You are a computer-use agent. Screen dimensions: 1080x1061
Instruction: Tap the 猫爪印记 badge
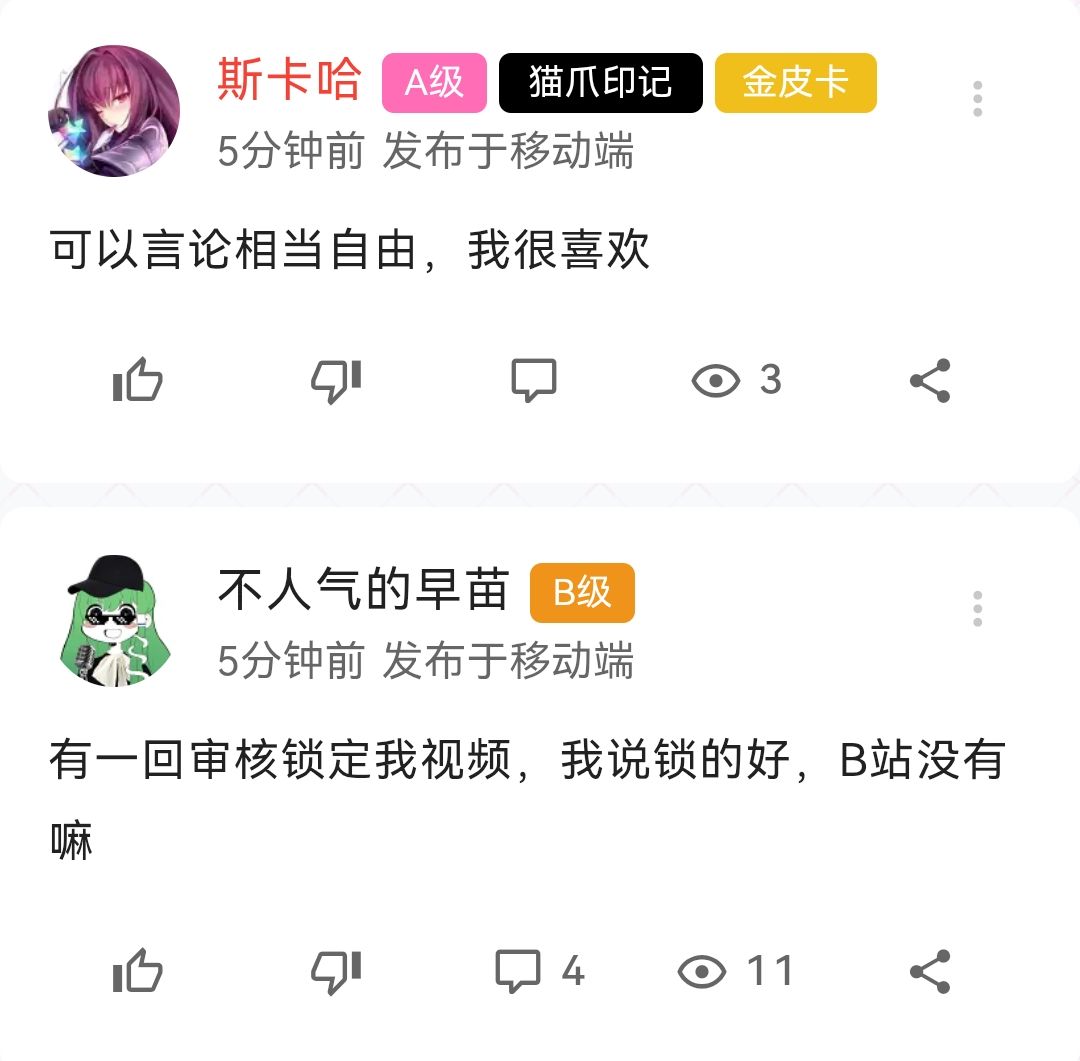tap(600, 82)
